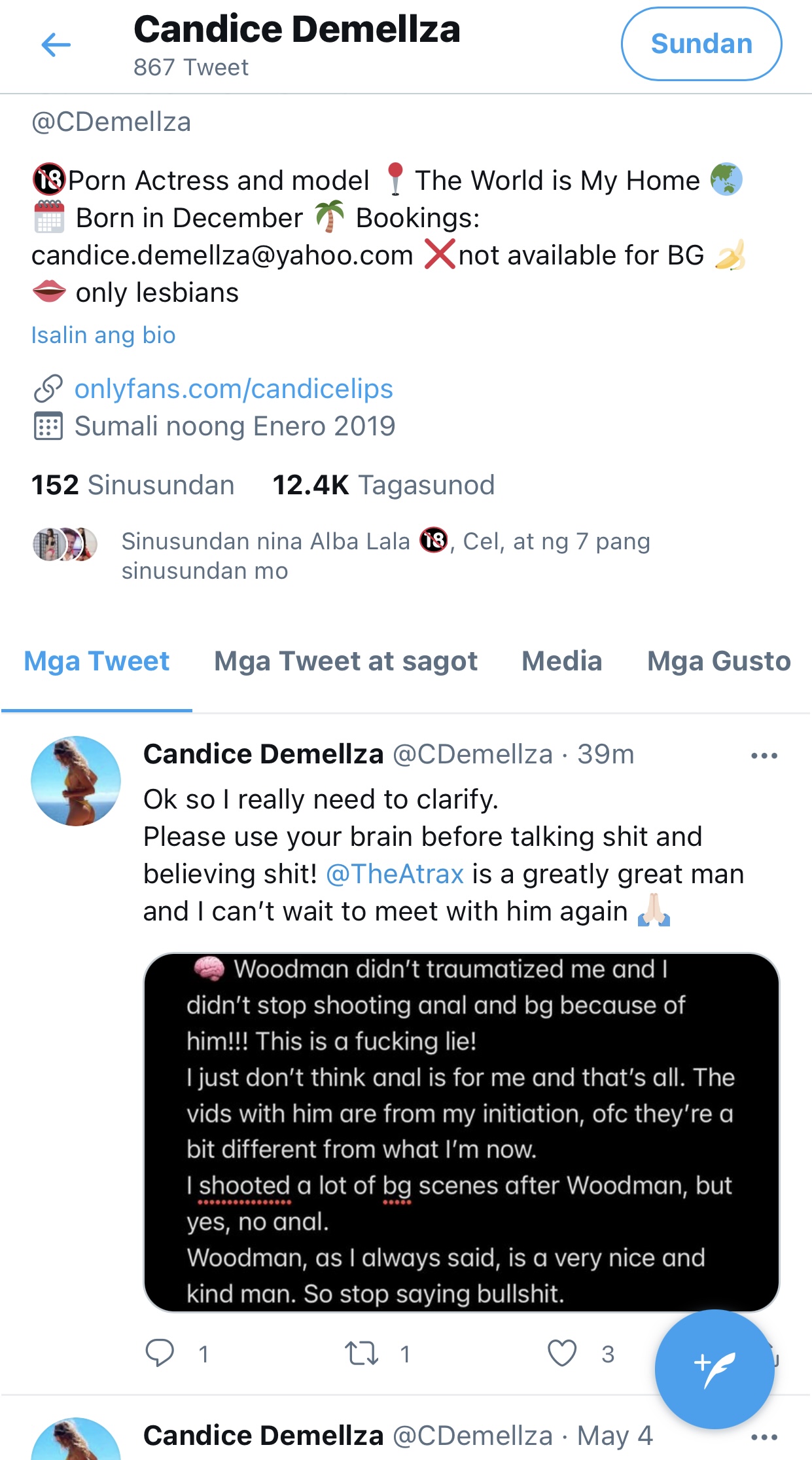Tap the Sundan follow button
Image resolution: width=812 pixels, height=1460 pixels.
click(701, 45)
